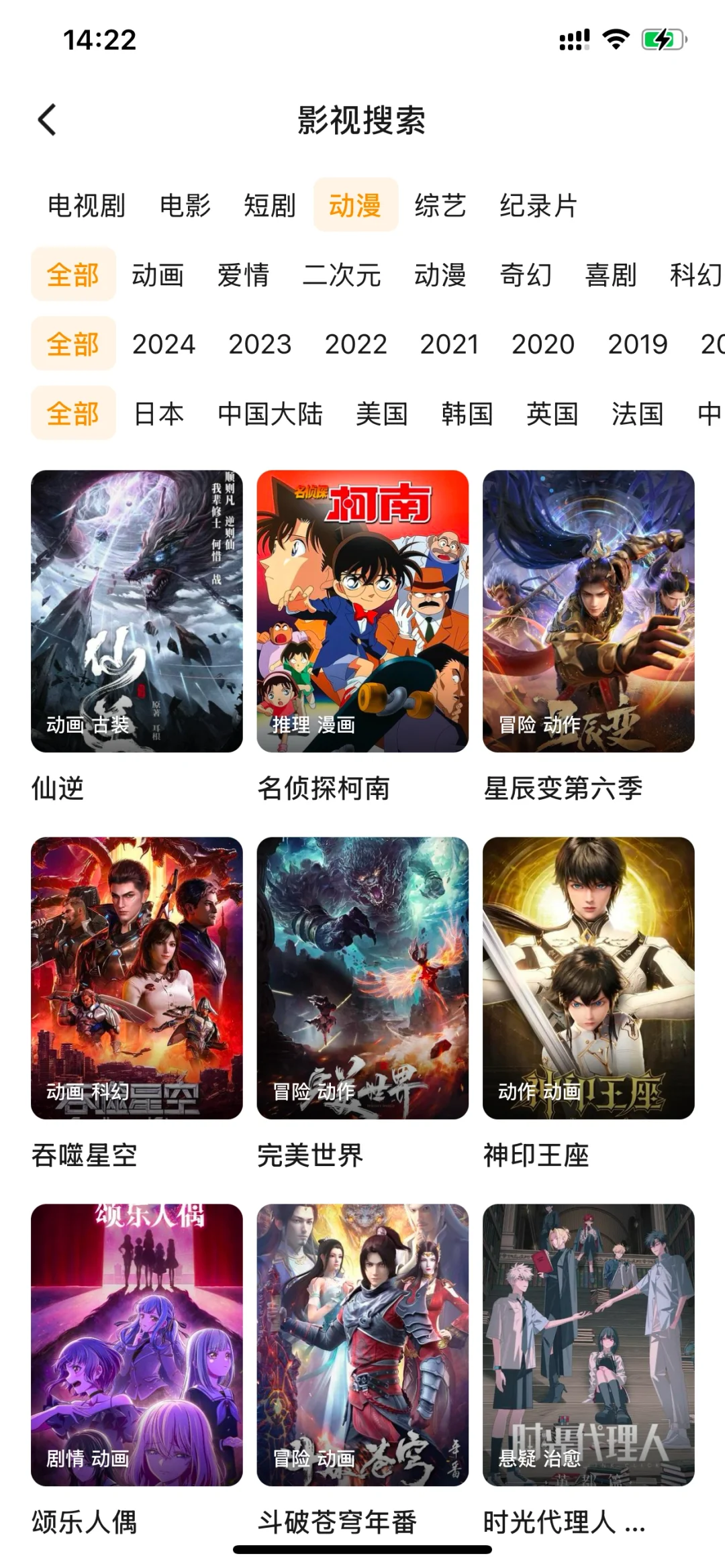This screenshot has width=725, height=1568.
Task: Select the 2021 year filter
Action: tap(449, 344)
